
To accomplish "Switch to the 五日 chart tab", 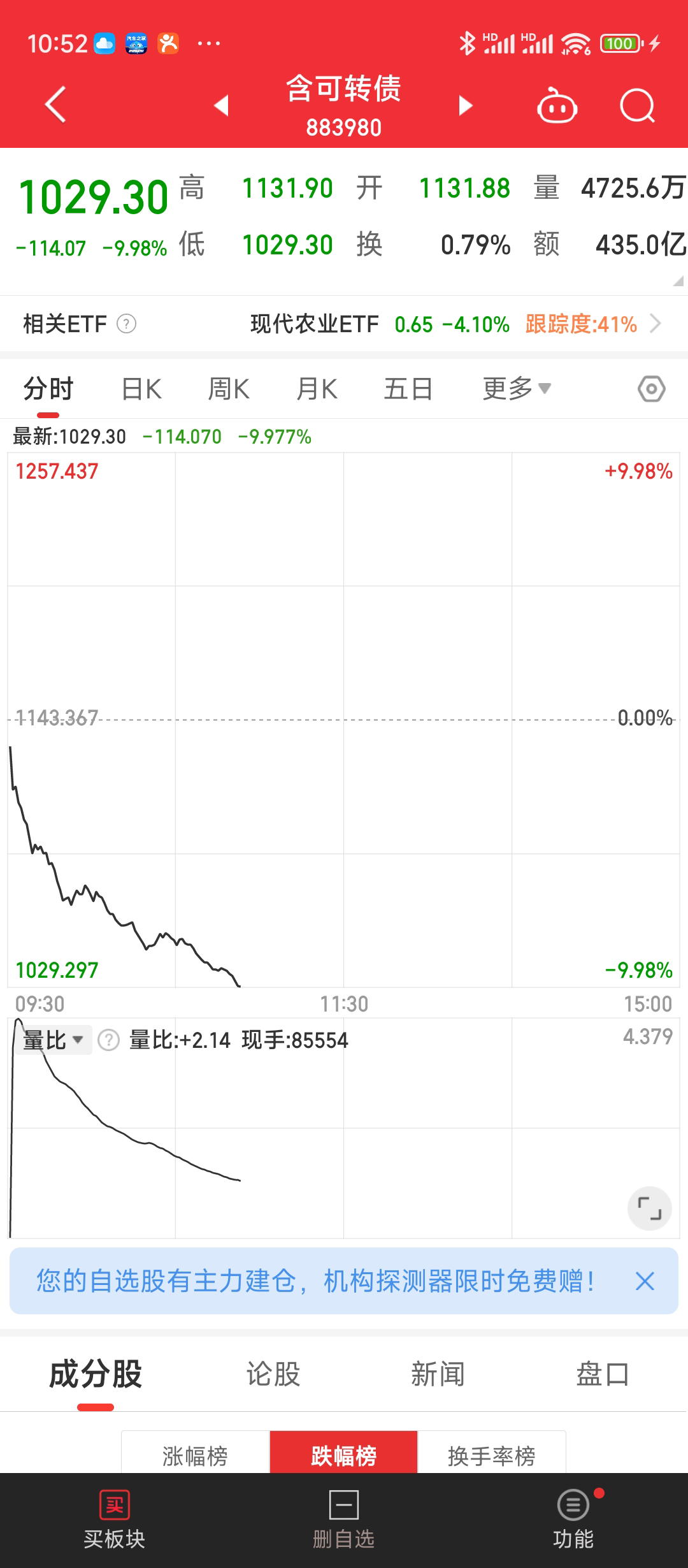I will (408, 389).
